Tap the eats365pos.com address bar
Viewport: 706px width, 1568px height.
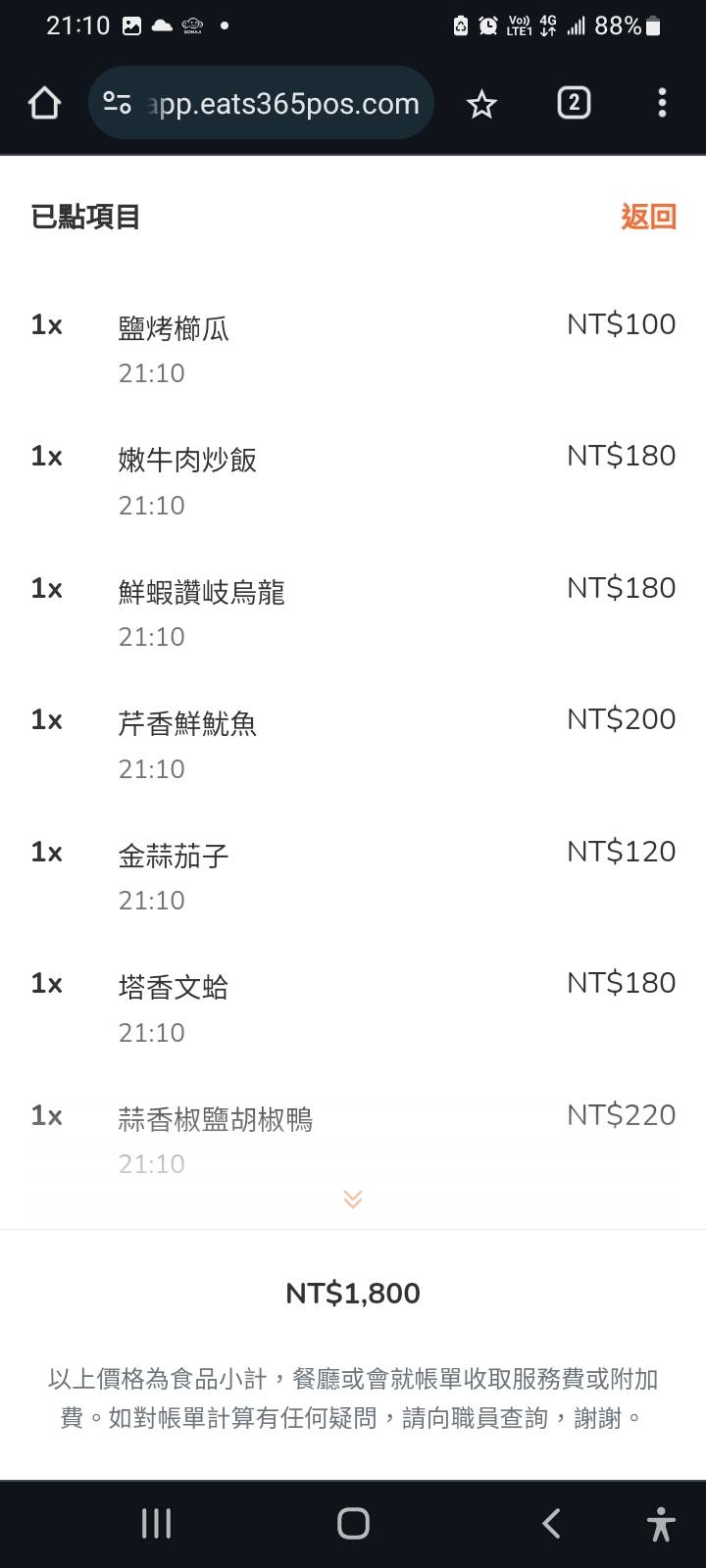click(x=284, y=103)
